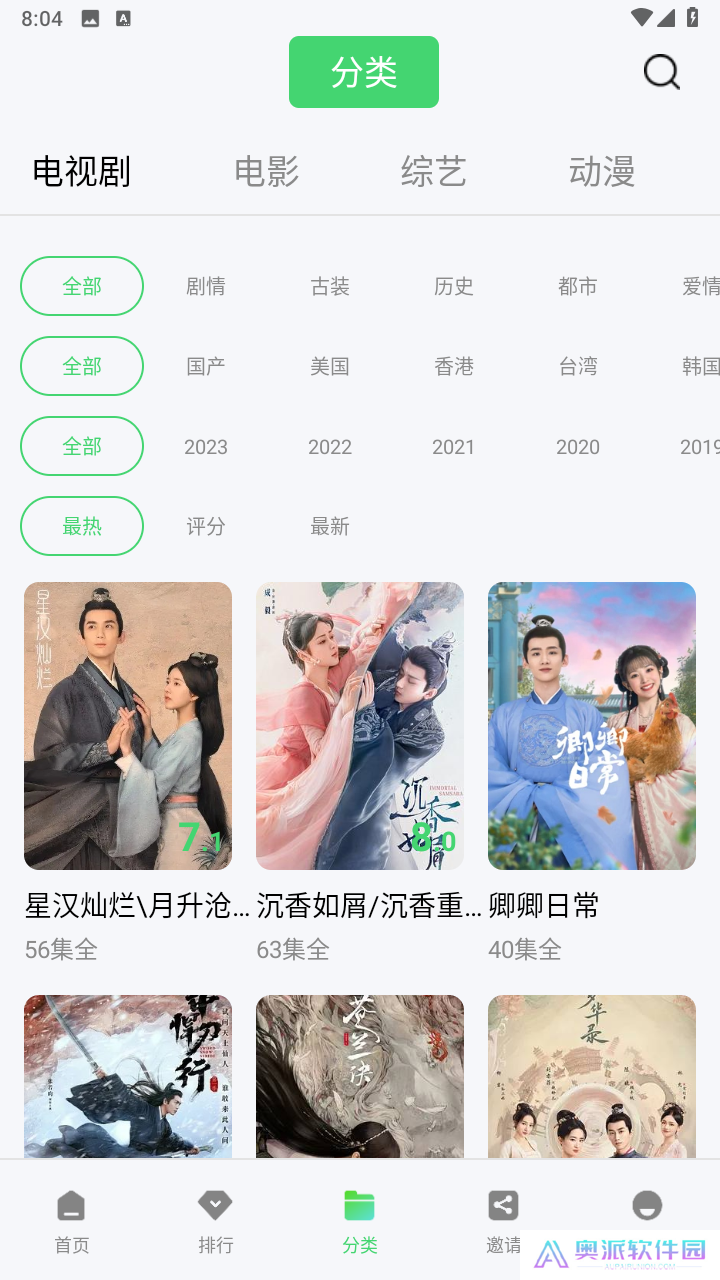Tap the green 分类 button at the top

pyautogui.click(x=363, y=71)
